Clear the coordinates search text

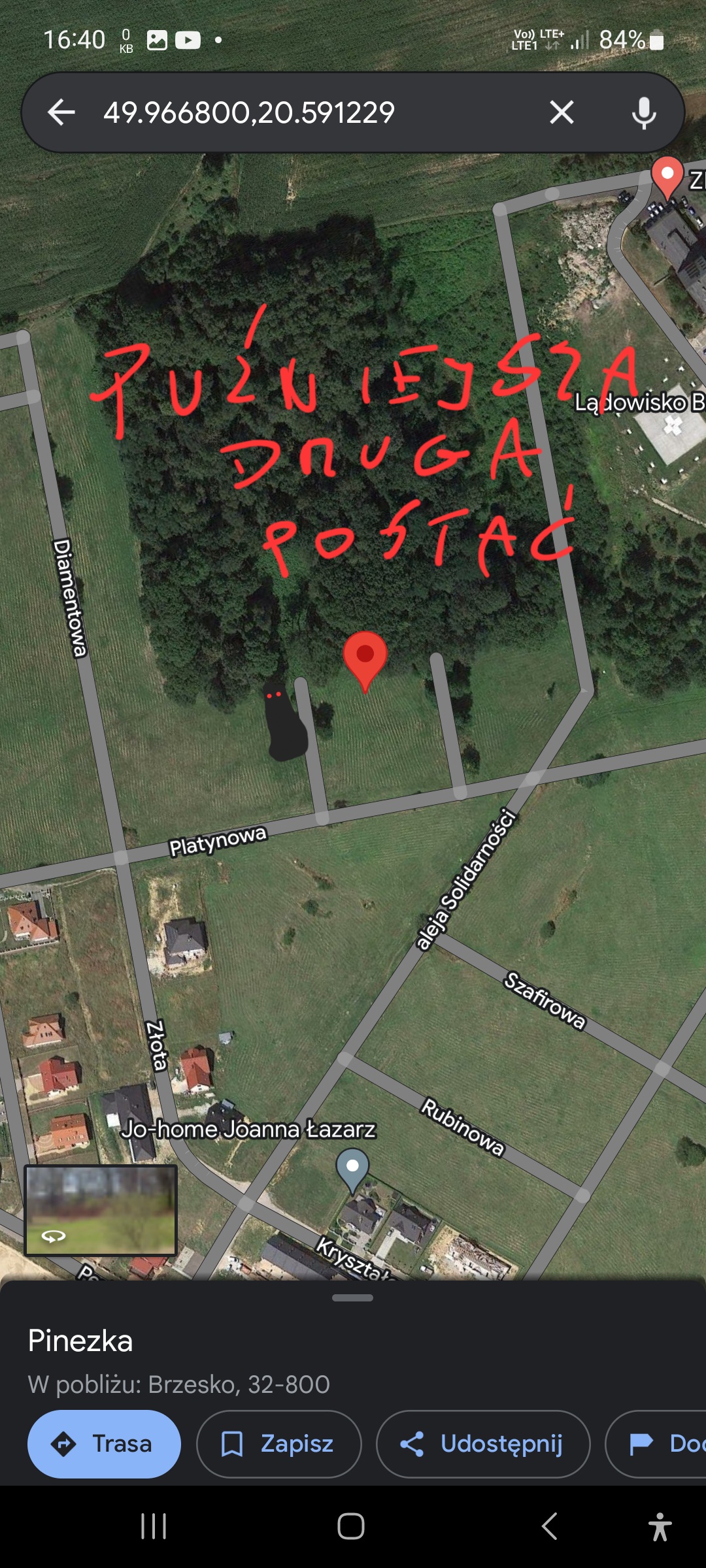[x=562, y=112]
